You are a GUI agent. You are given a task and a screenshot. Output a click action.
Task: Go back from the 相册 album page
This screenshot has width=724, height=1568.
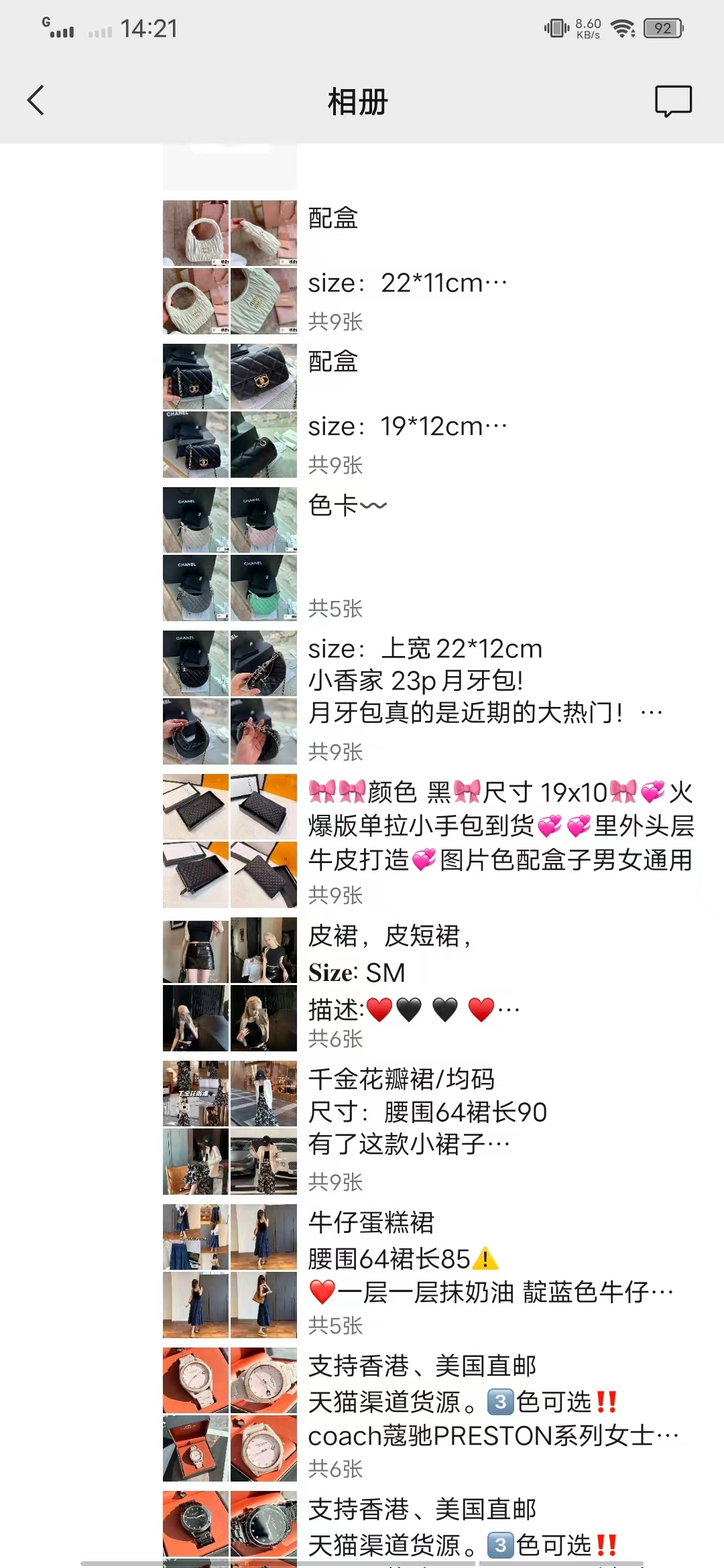(36, 101)
